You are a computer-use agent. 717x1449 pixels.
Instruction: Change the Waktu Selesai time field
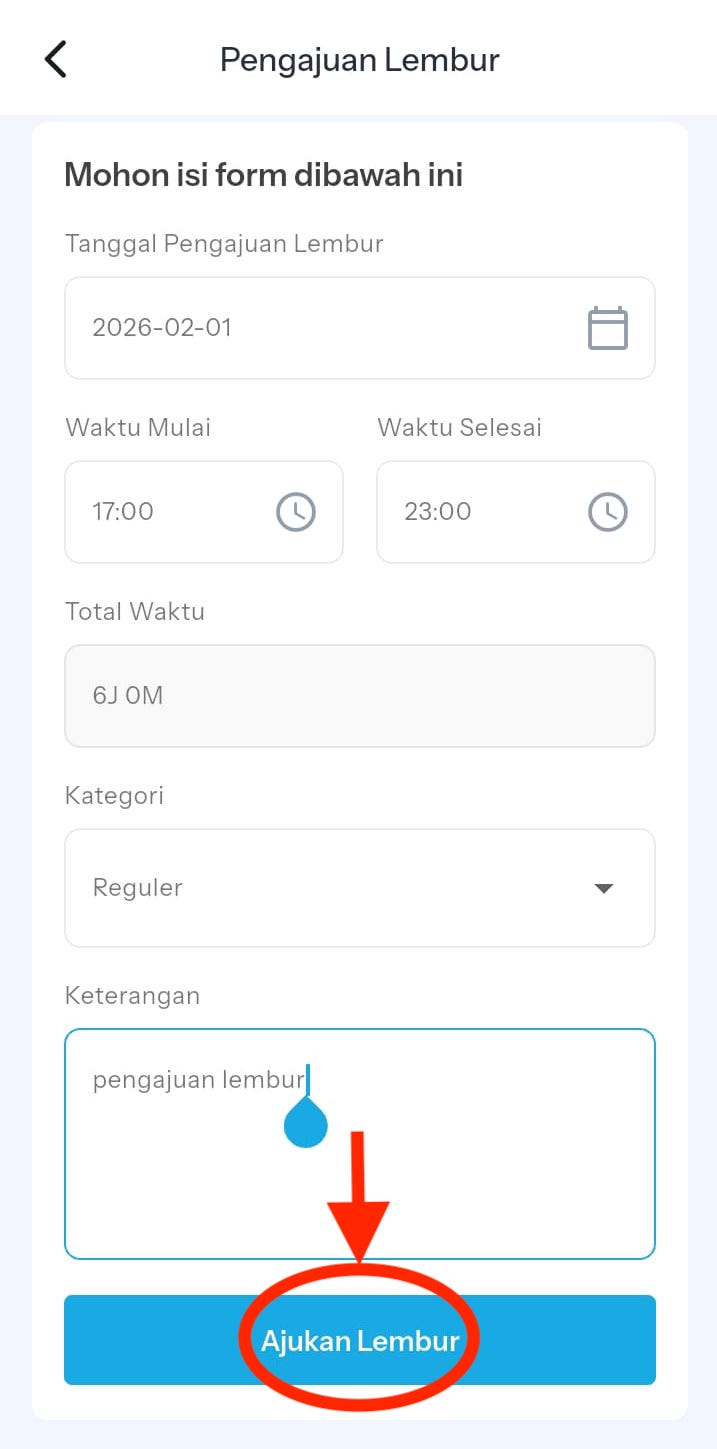(515, 512)
